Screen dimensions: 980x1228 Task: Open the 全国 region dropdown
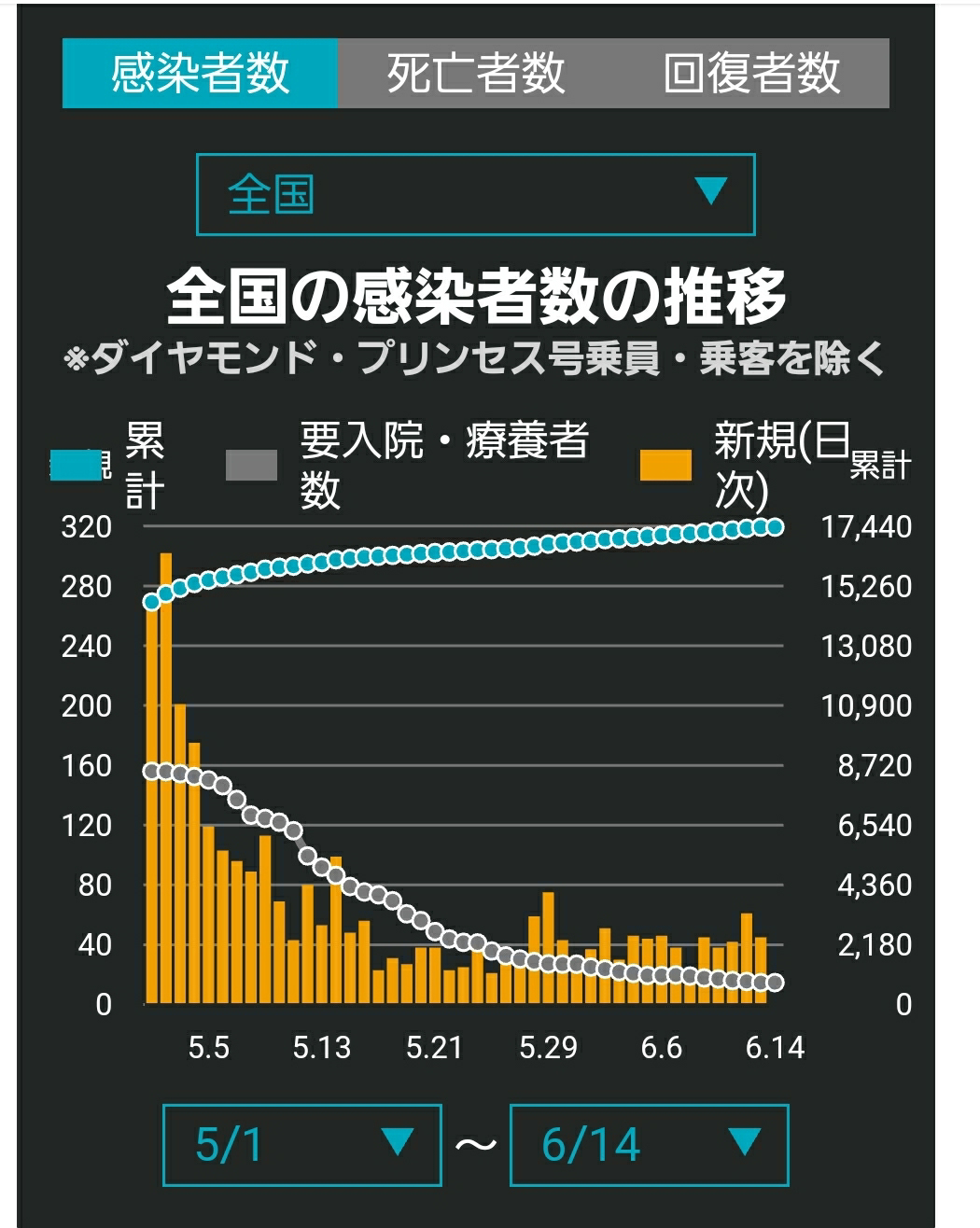475,194
